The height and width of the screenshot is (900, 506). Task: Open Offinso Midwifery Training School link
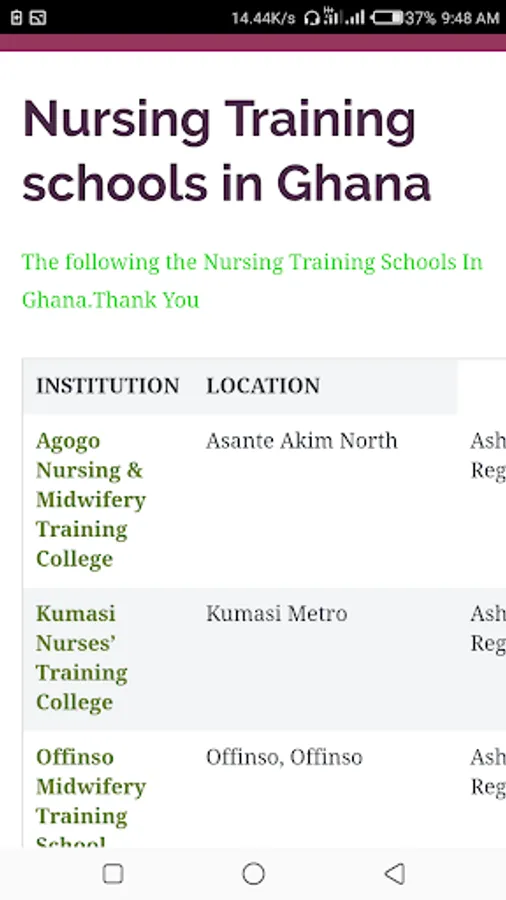point(91,800)
